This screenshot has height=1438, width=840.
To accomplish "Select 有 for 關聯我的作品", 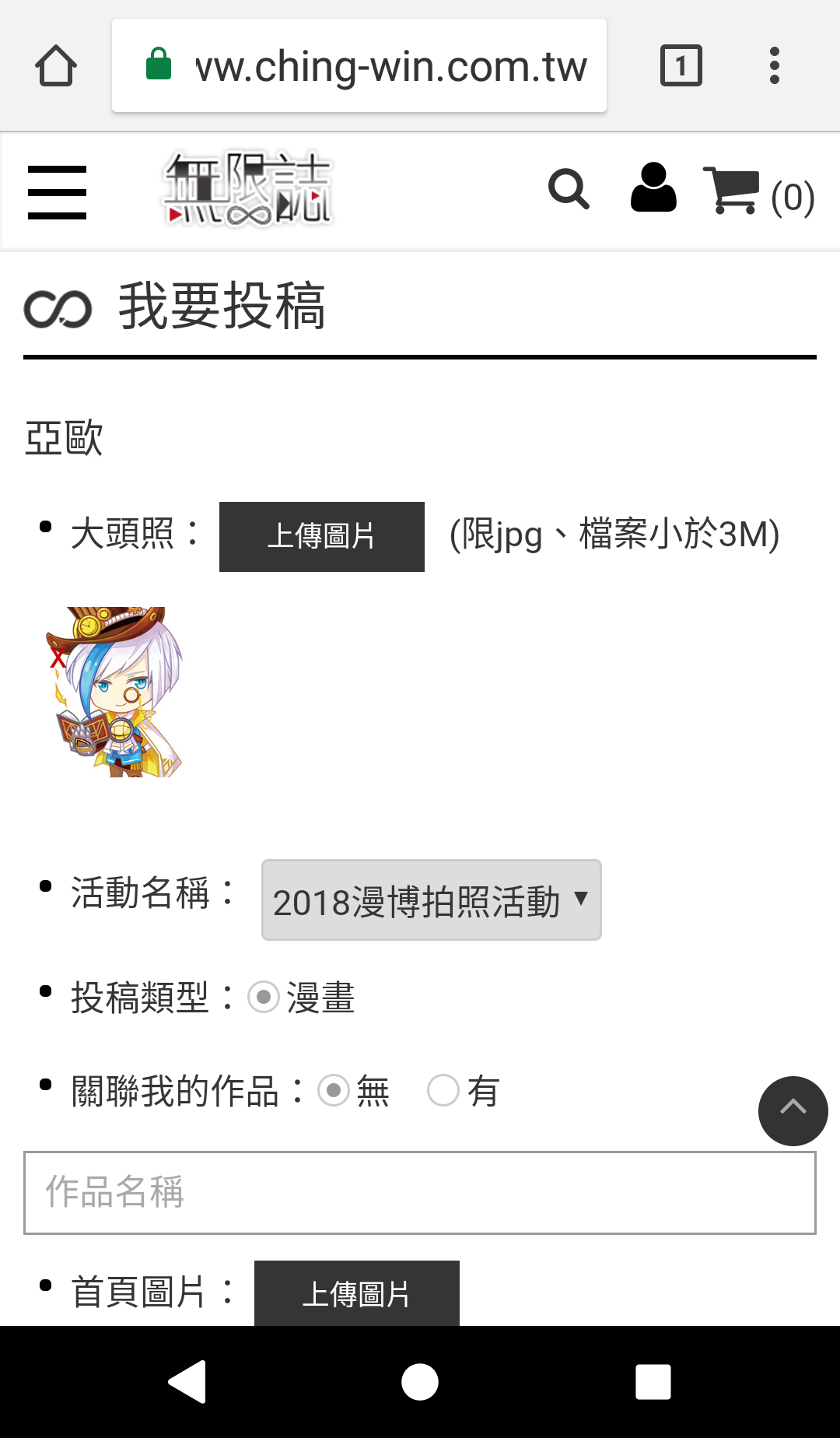I will point(443,1090).
